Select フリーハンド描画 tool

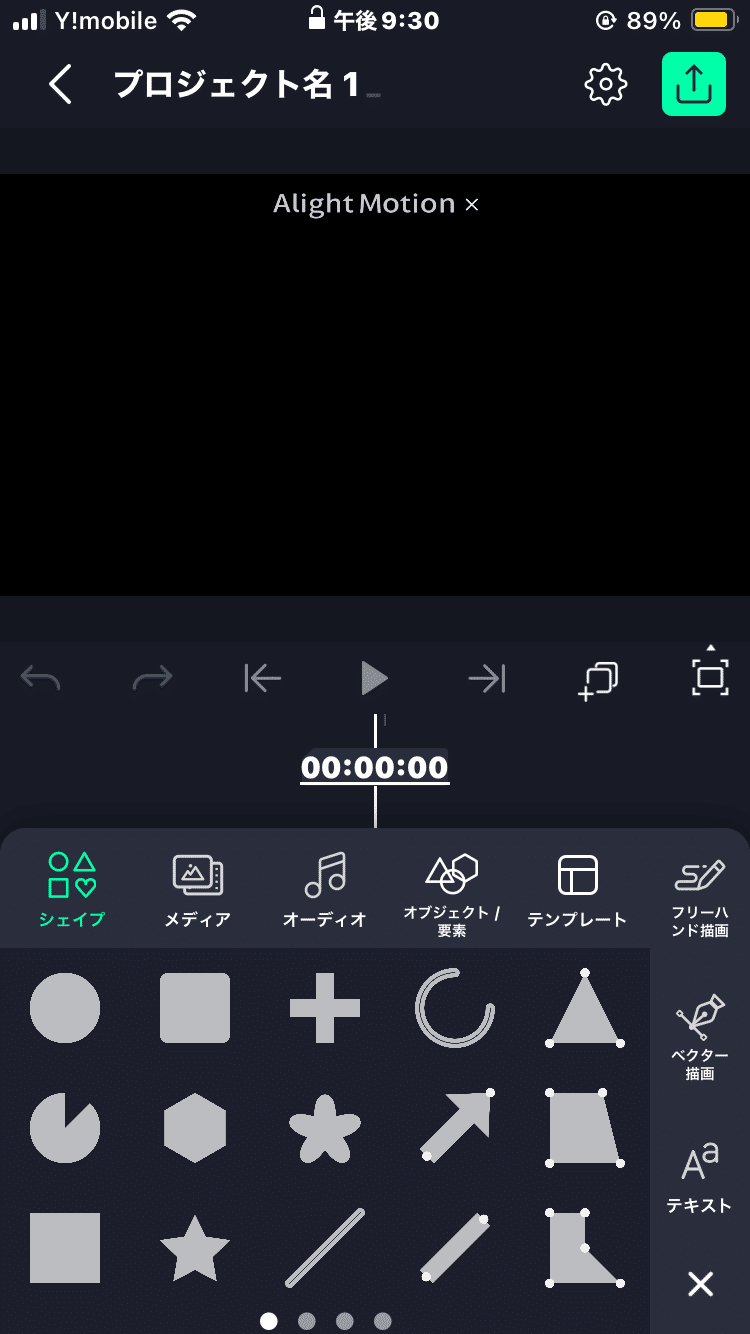pos(700,897)
